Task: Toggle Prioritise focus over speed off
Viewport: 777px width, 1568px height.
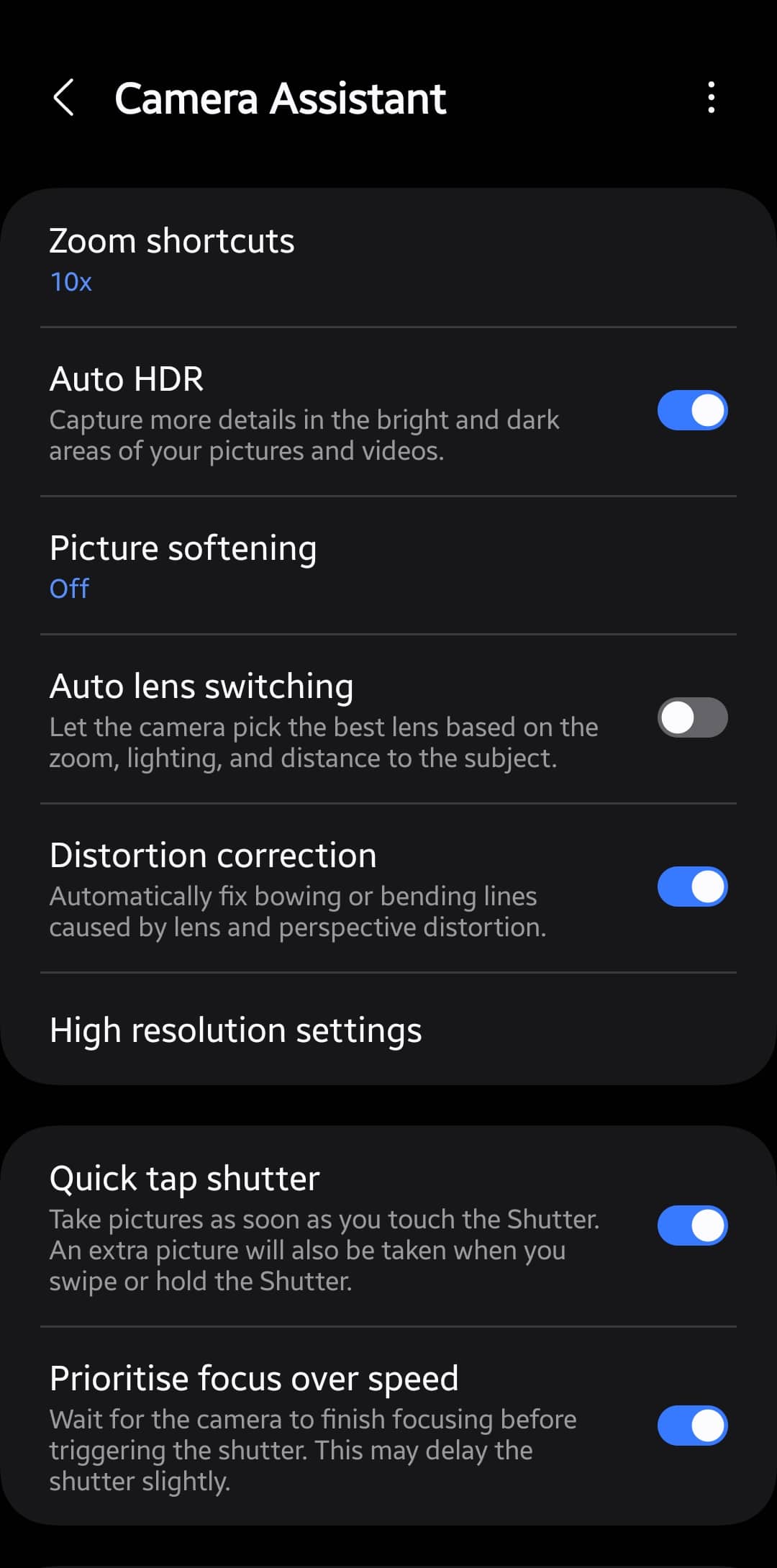Action: point(692,1426)
